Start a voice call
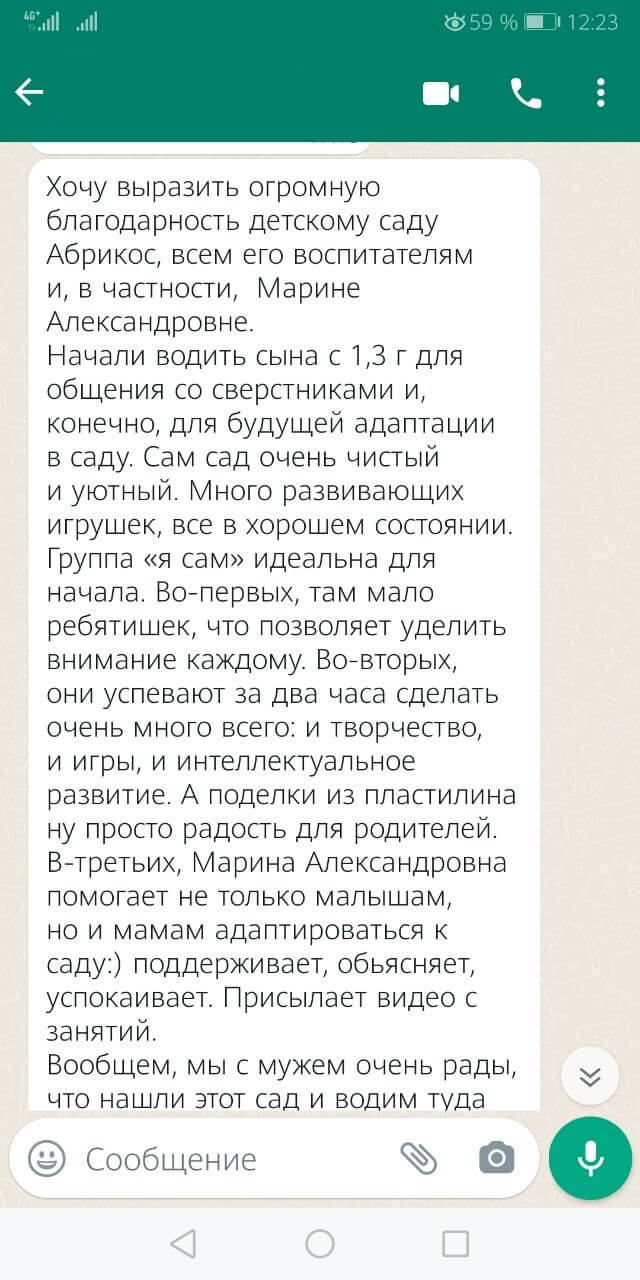Viewport: 640px width, 1280px height. point(526,93)
